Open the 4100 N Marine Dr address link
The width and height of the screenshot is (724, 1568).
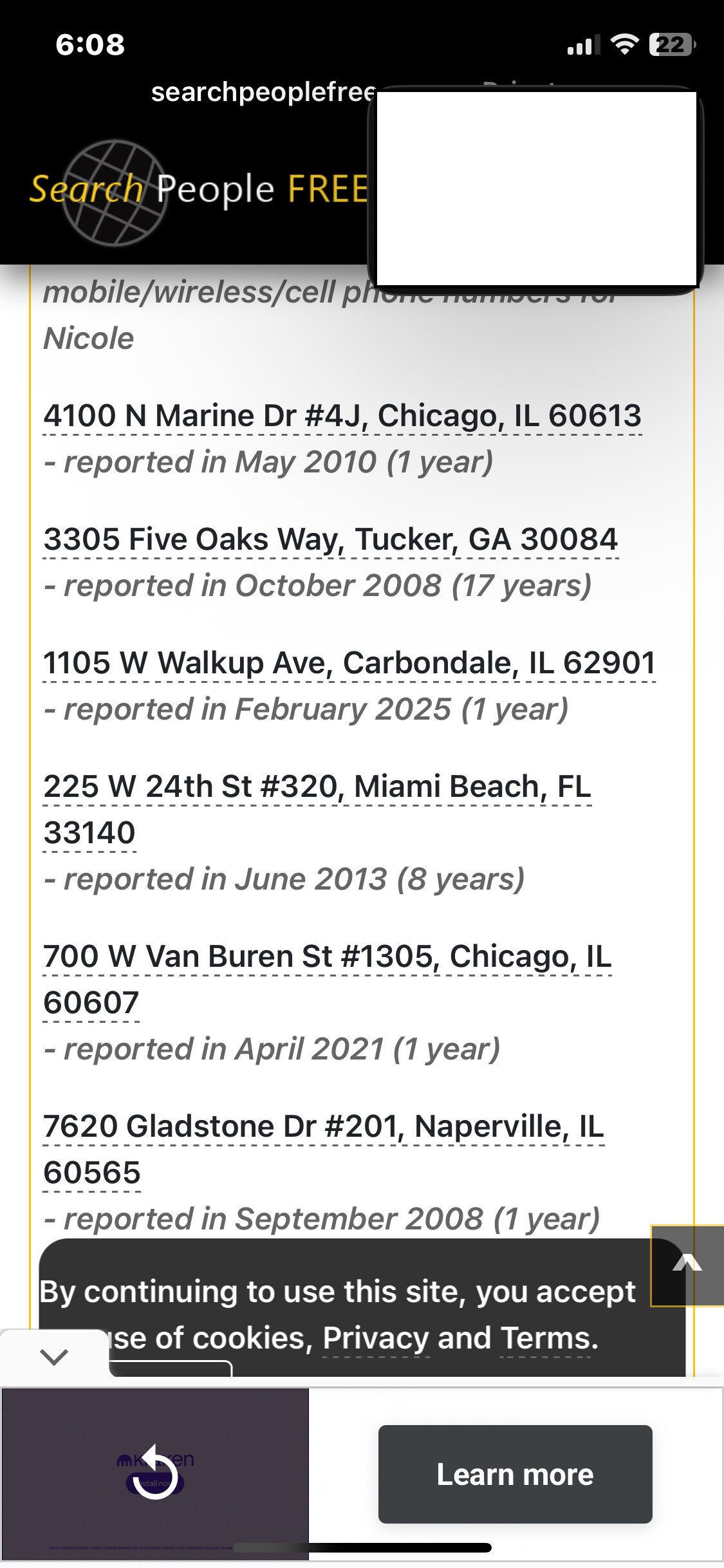tap(342, 416)
